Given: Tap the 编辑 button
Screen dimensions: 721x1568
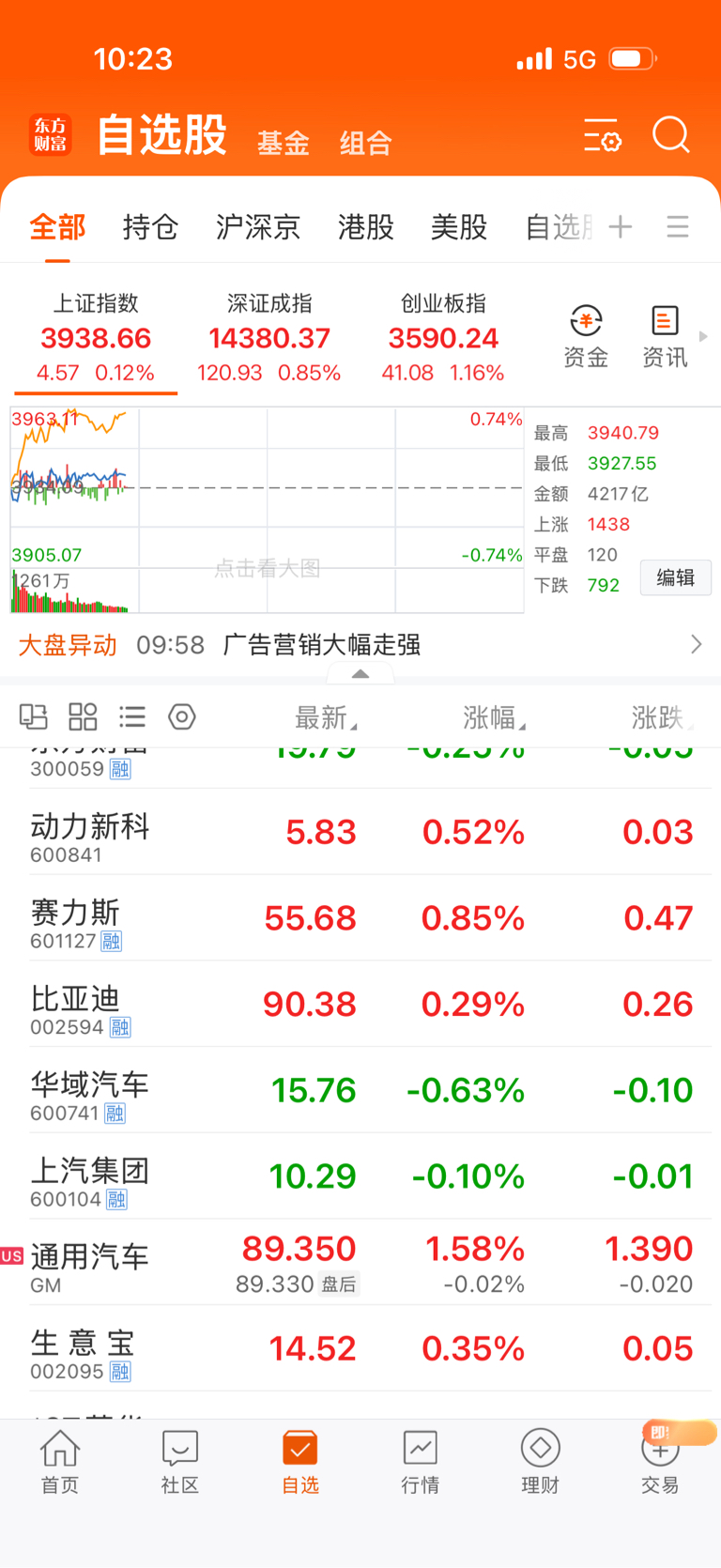Looking at the screenshot, I should pyautogui.click(x=676, y=577).
